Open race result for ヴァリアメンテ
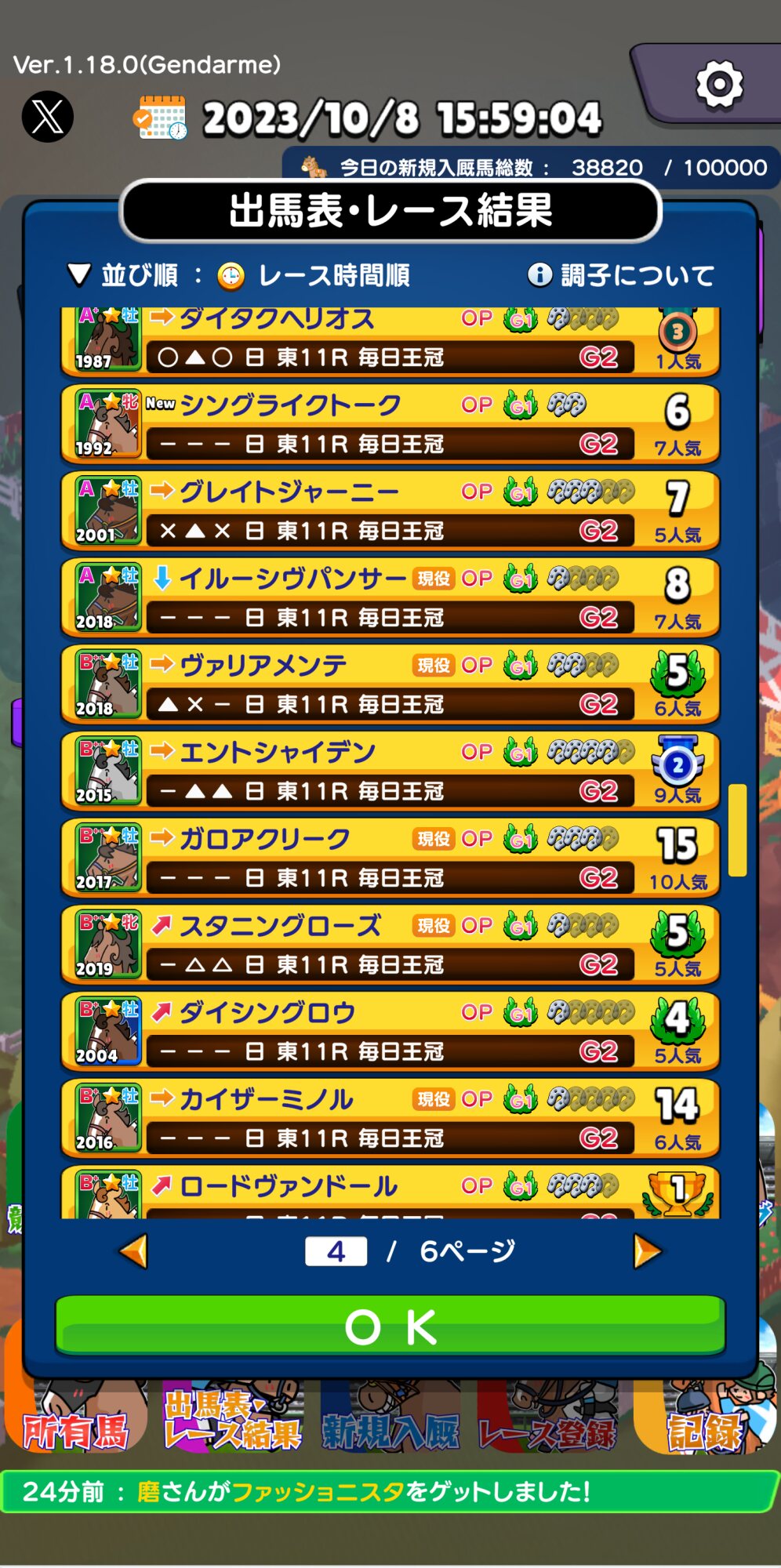This screenshot has width=781, height=1568. click(390, 684)
